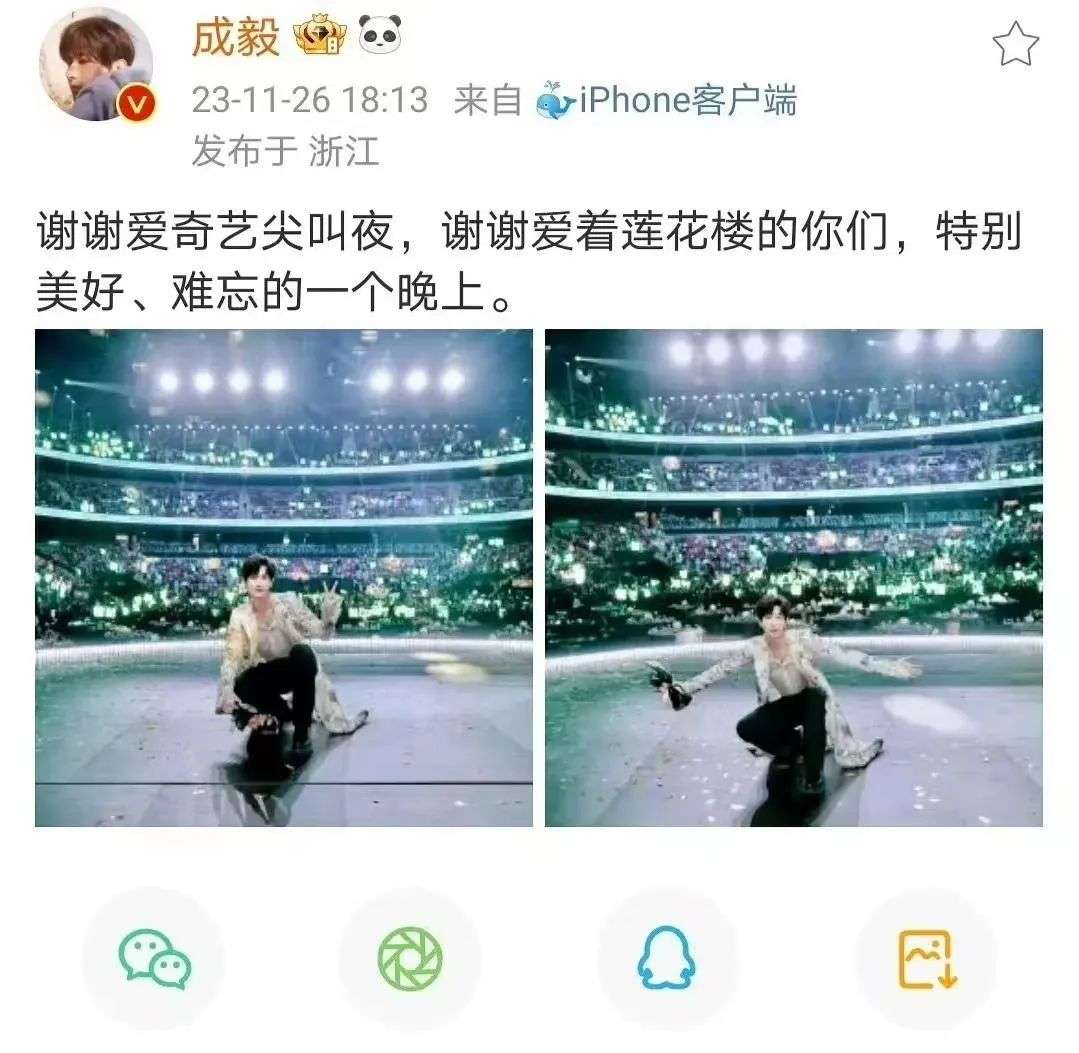Favorite this post with the star icon
The width and height of the screenshot is (1079, 1053).
(x=1015, y=45)
